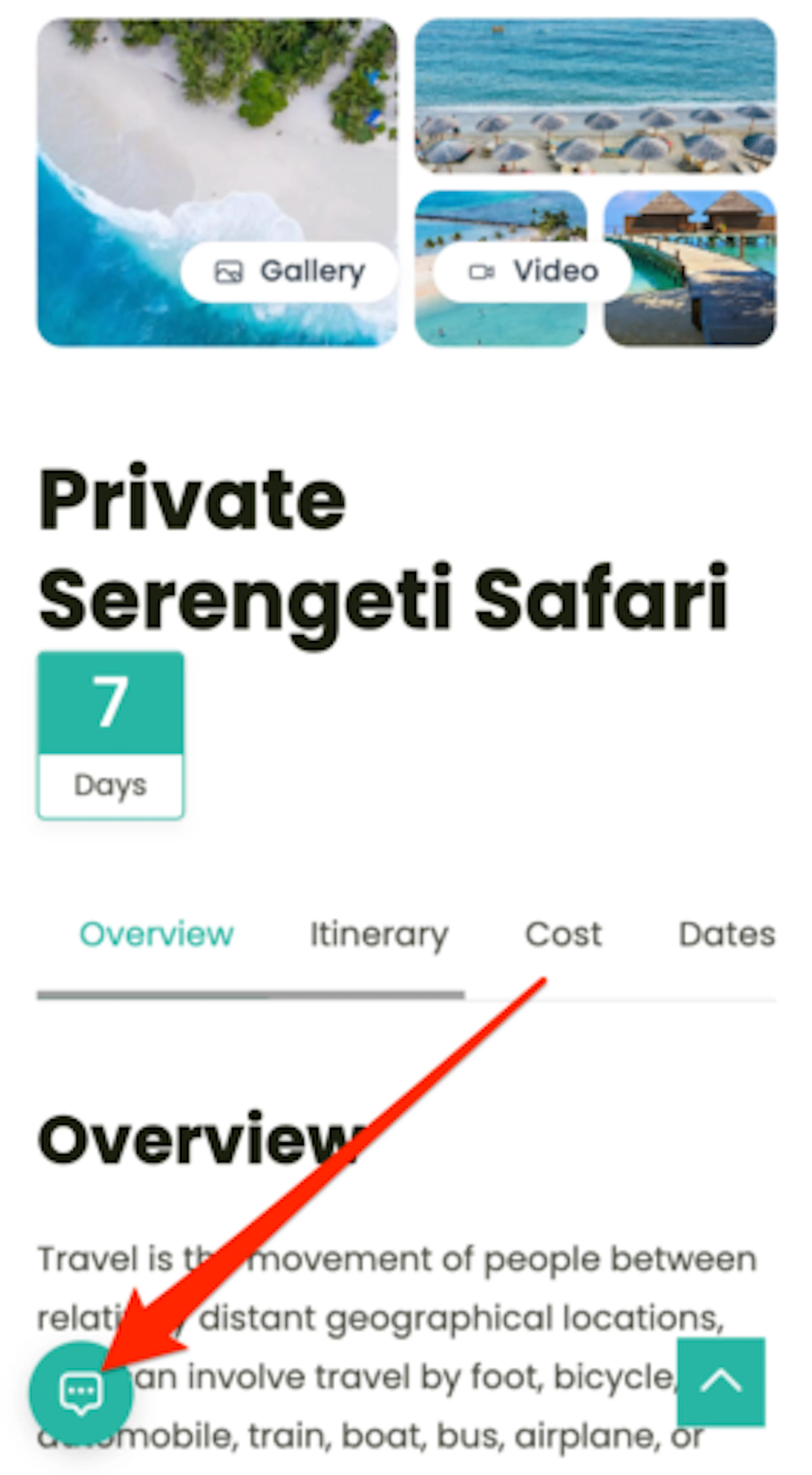Open the chat bubble button

(81, 1392)
